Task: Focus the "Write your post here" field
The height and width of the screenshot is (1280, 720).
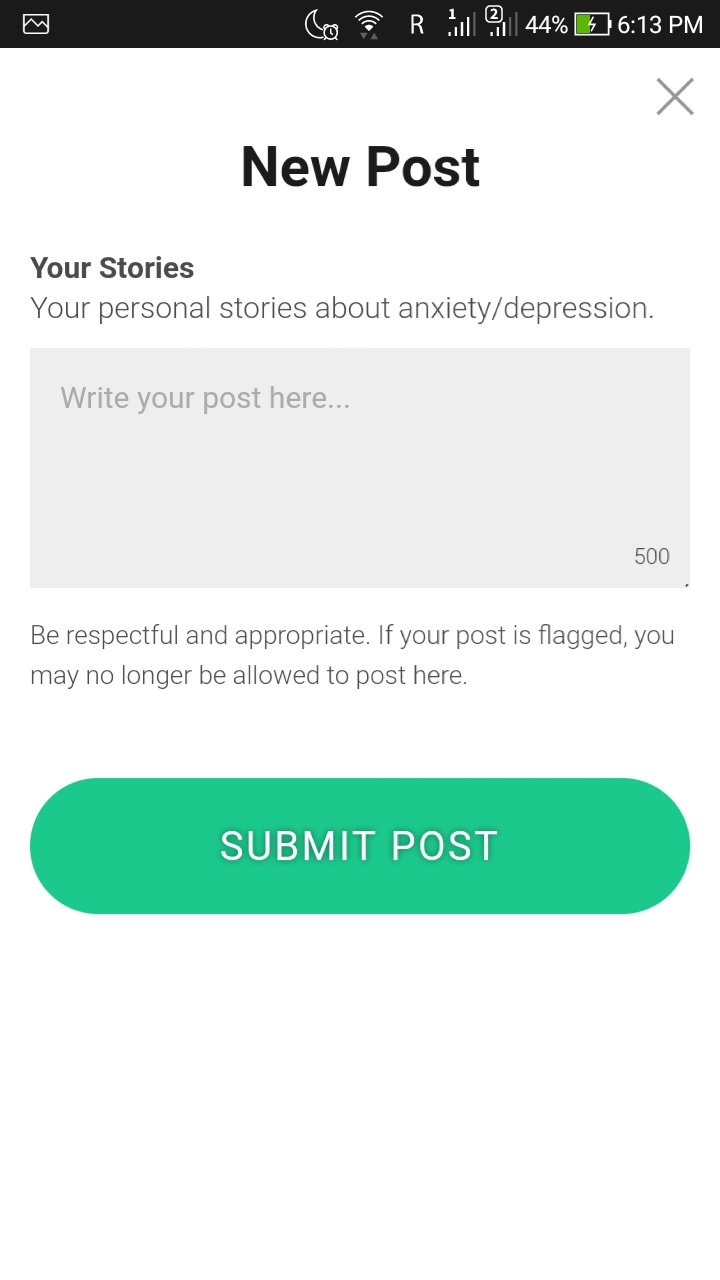Action: [360, 467]
